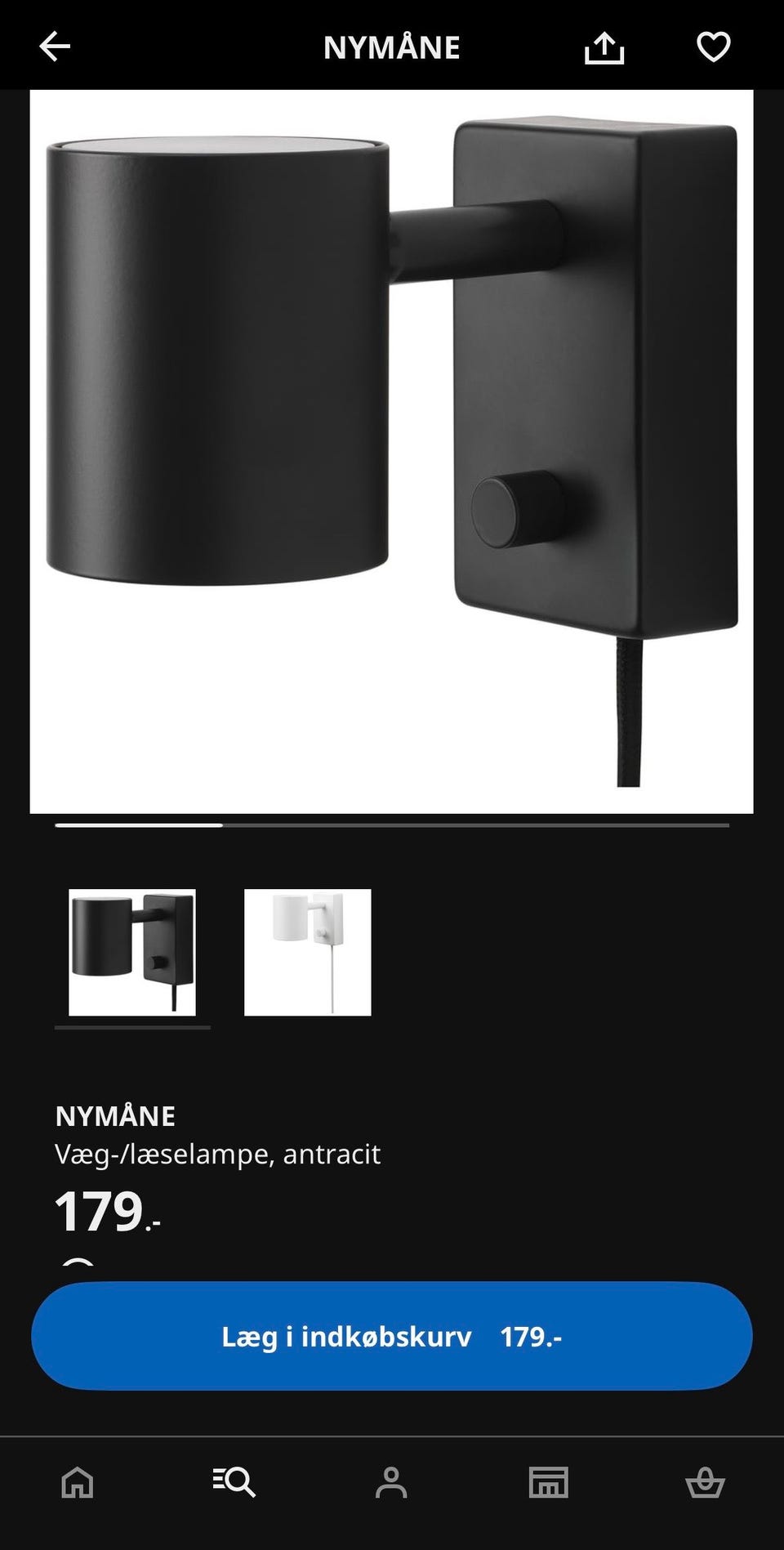Open the Home tab
Screen dimensions: 784x1550
tap(78, 1481)
